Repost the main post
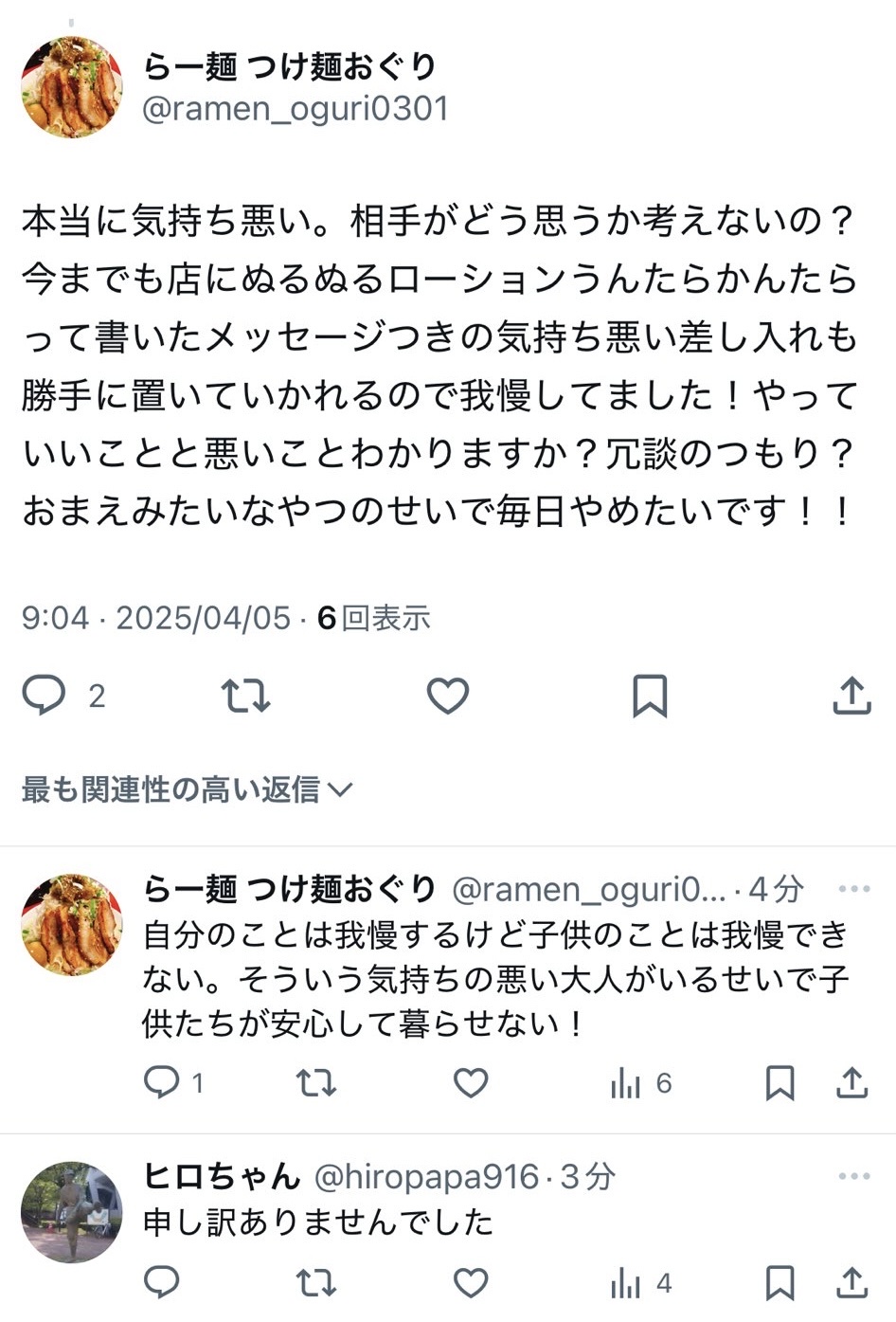 [245, 696]
